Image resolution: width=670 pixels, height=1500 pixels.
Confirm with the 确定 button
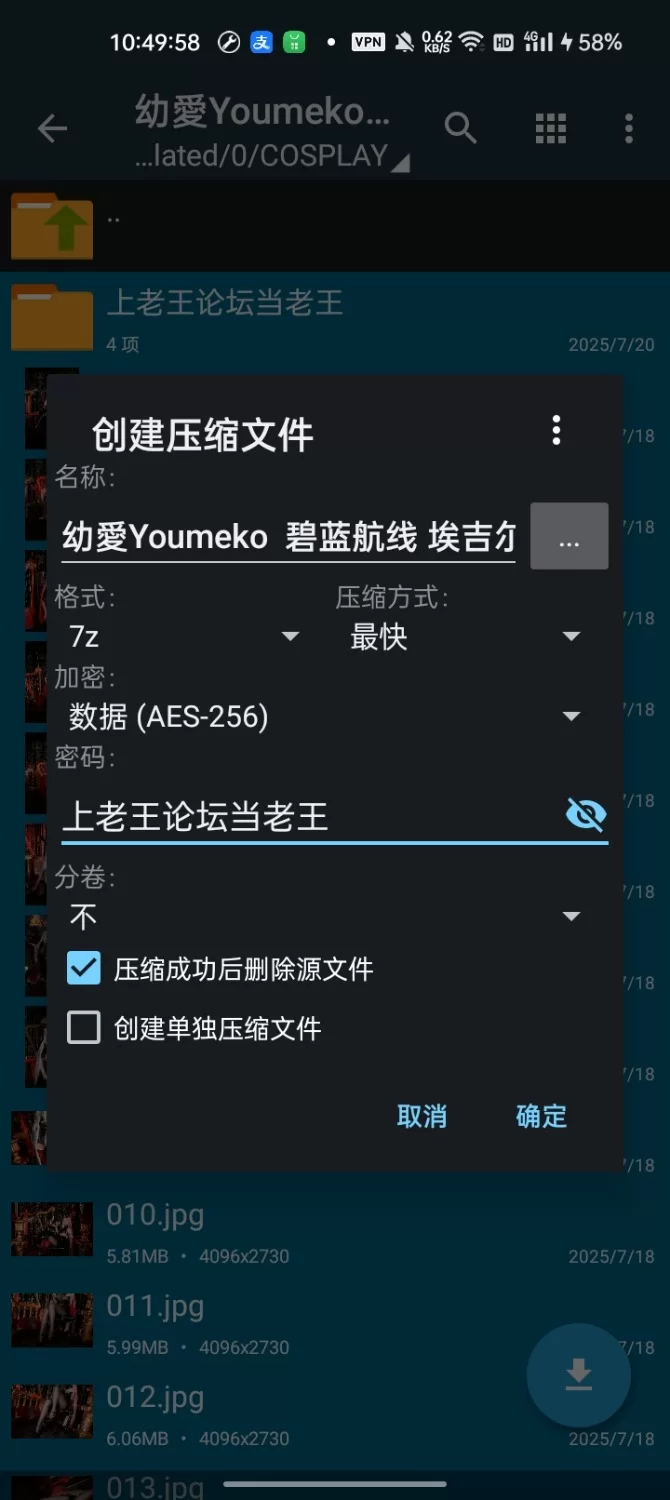[x=541, y=1116]
